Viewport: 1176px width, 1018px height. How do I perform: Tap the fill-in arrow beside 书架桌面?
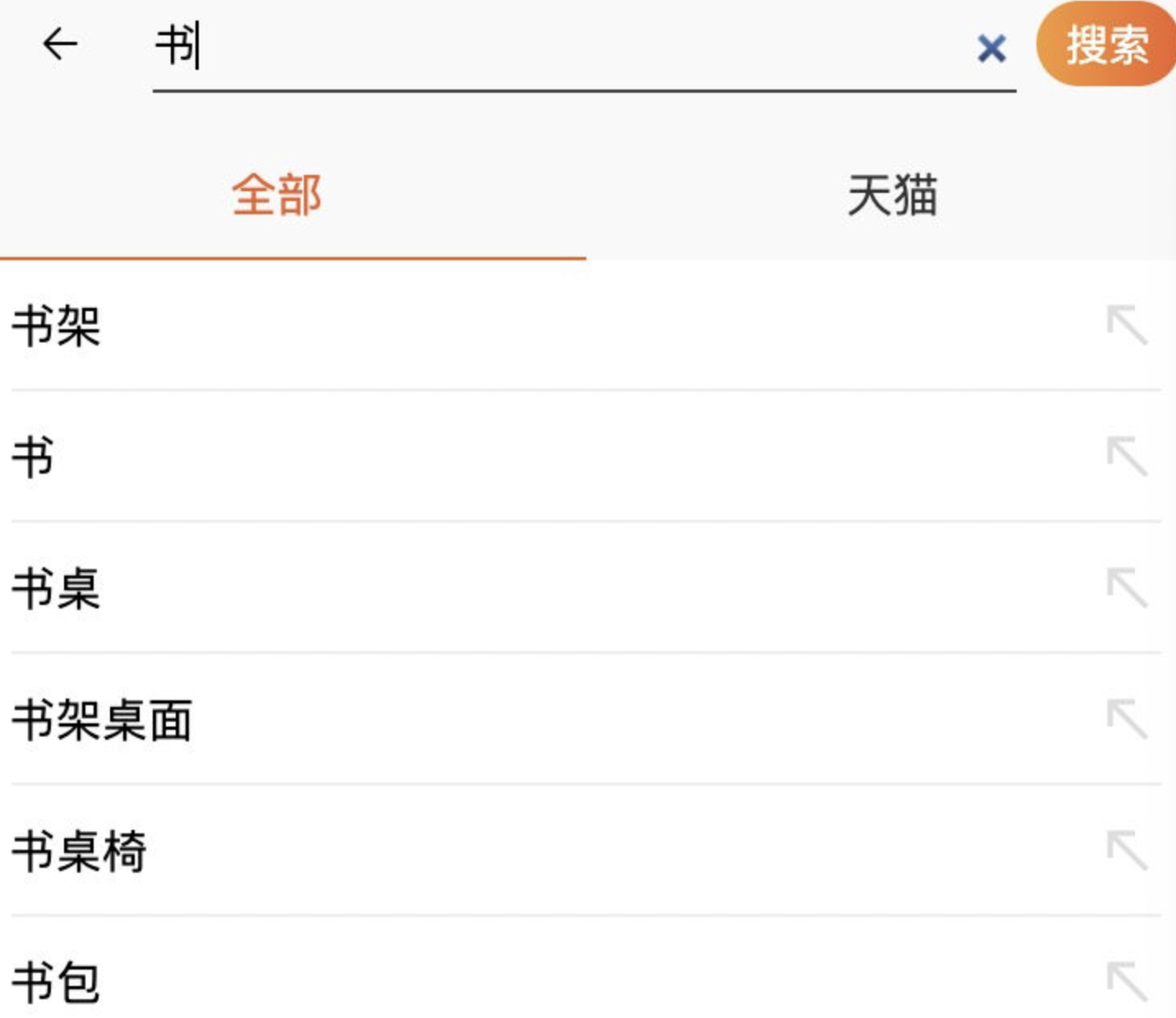click(x=1127, y=719)
